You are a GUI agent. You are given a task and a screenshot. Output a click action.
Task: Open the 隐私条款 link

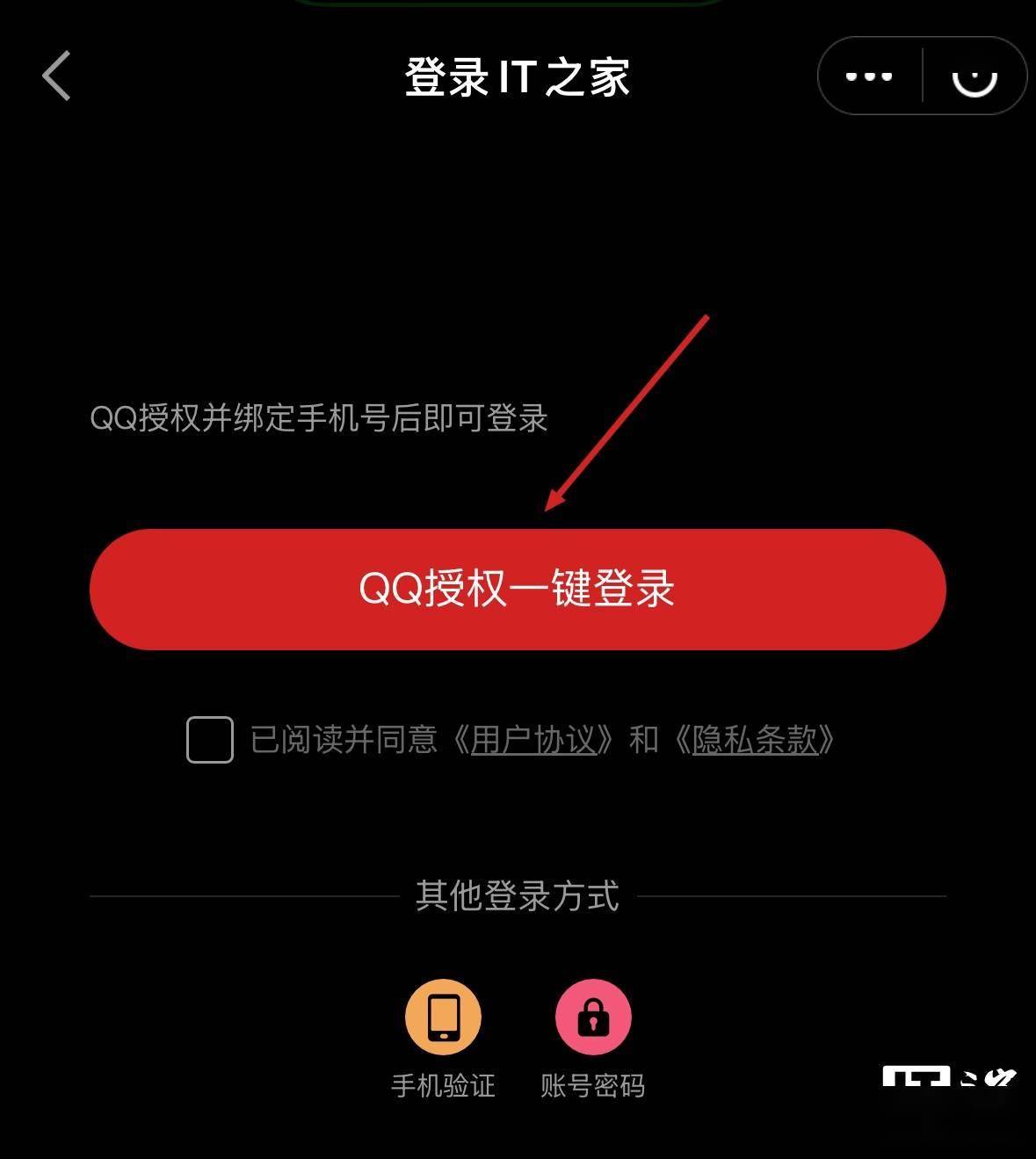(x=754, y=740)
